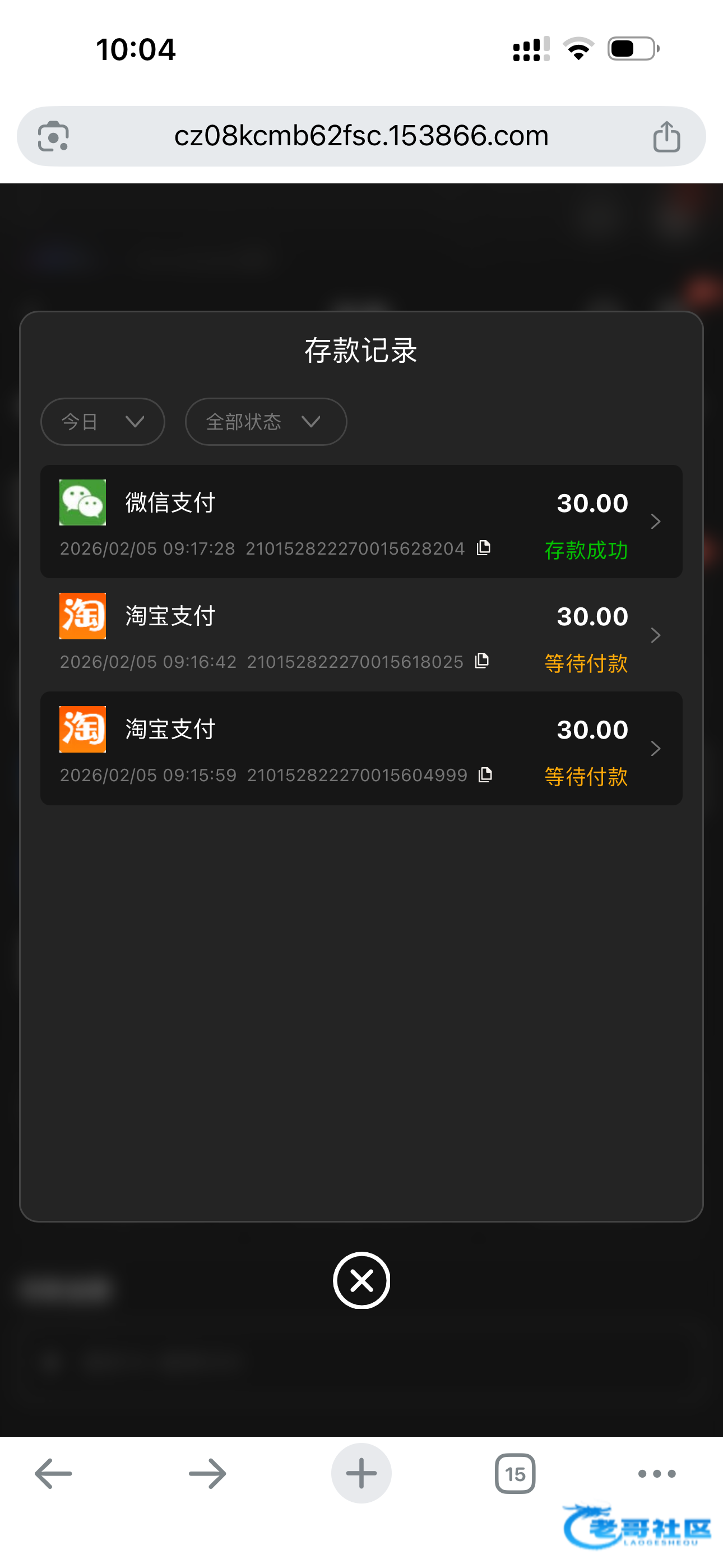Open the browser's more options menu

tap(657, 1474)
